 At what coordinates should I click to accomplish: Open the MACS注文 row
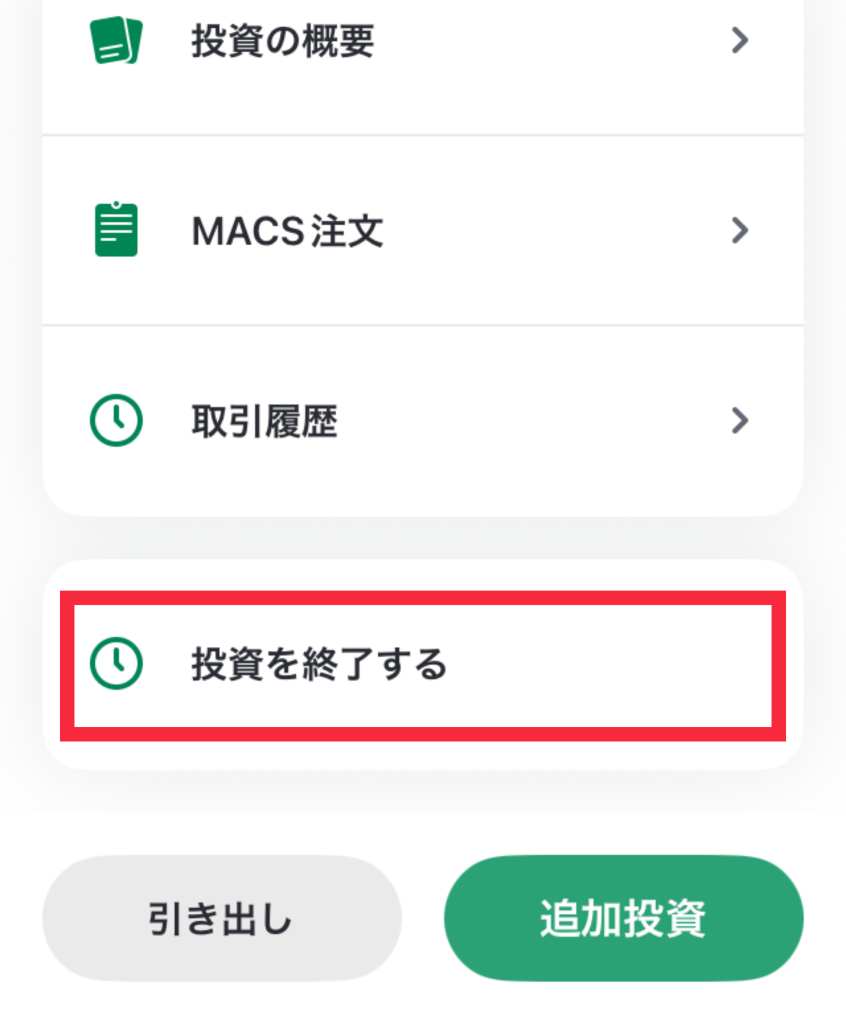(422, 231)
